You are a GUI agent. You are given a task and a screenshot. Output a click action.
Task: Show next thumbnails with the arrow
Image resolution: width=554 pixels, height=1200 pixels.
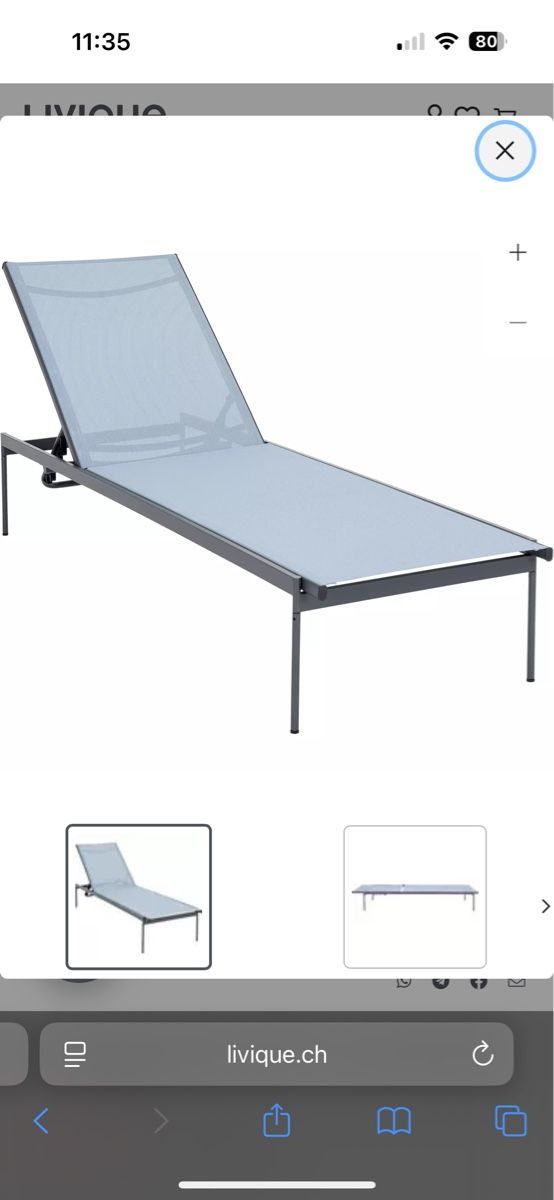545,906
